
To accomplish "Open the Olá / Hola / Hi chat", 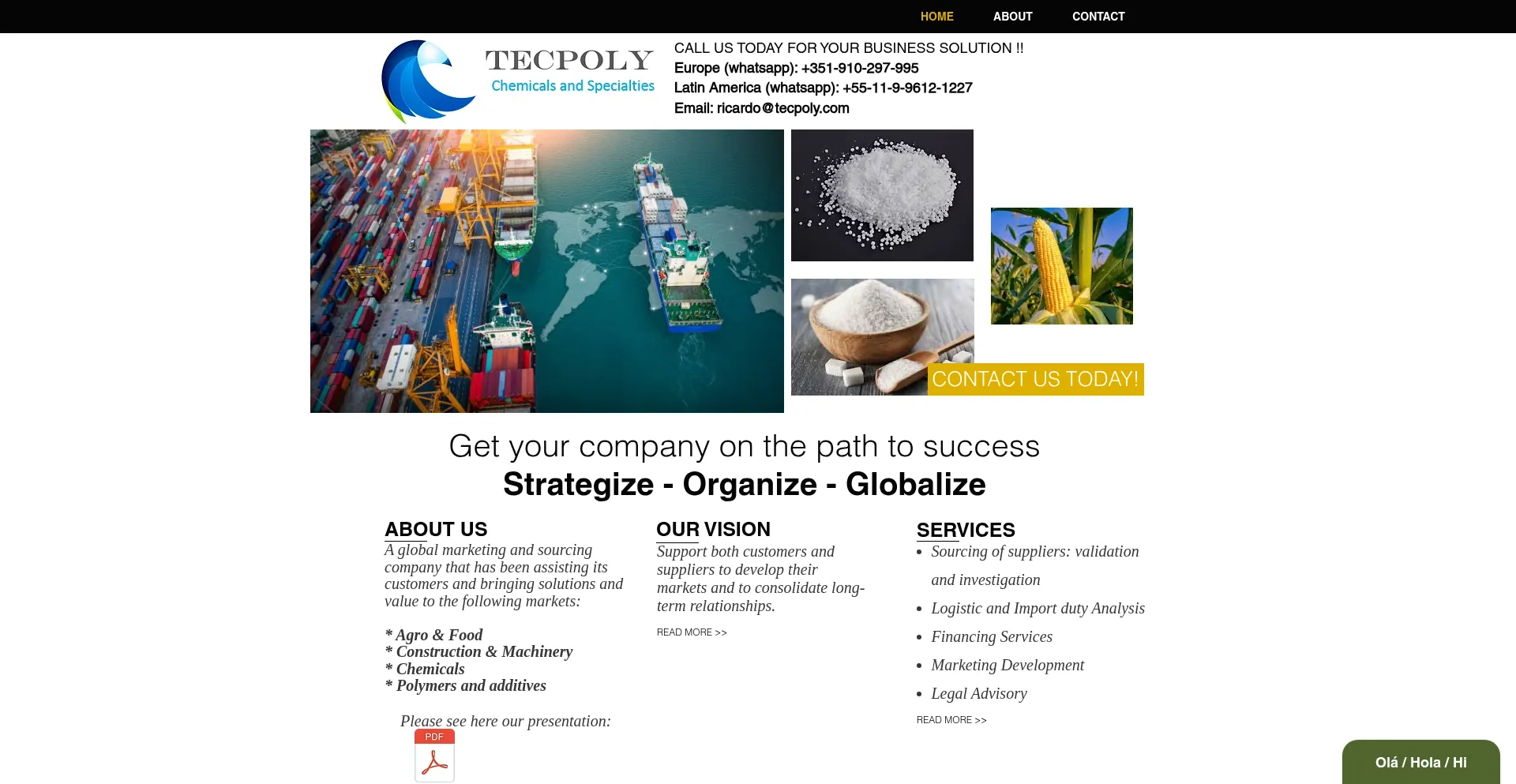I will tap(1420, 762).
